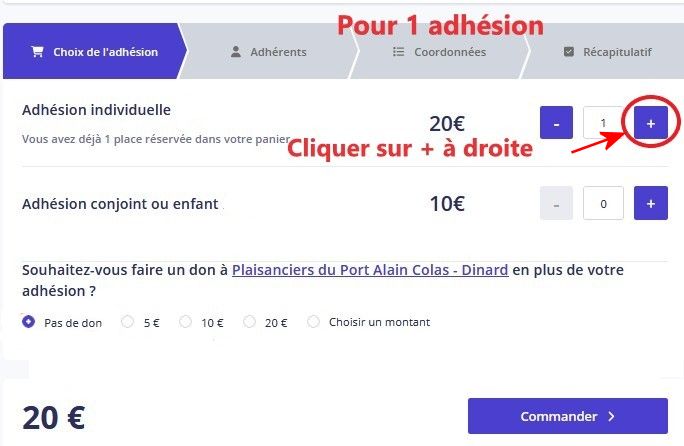
Task: Open Plaisanciers du Port Alain Colas link
Action: [x=370, y=270]
